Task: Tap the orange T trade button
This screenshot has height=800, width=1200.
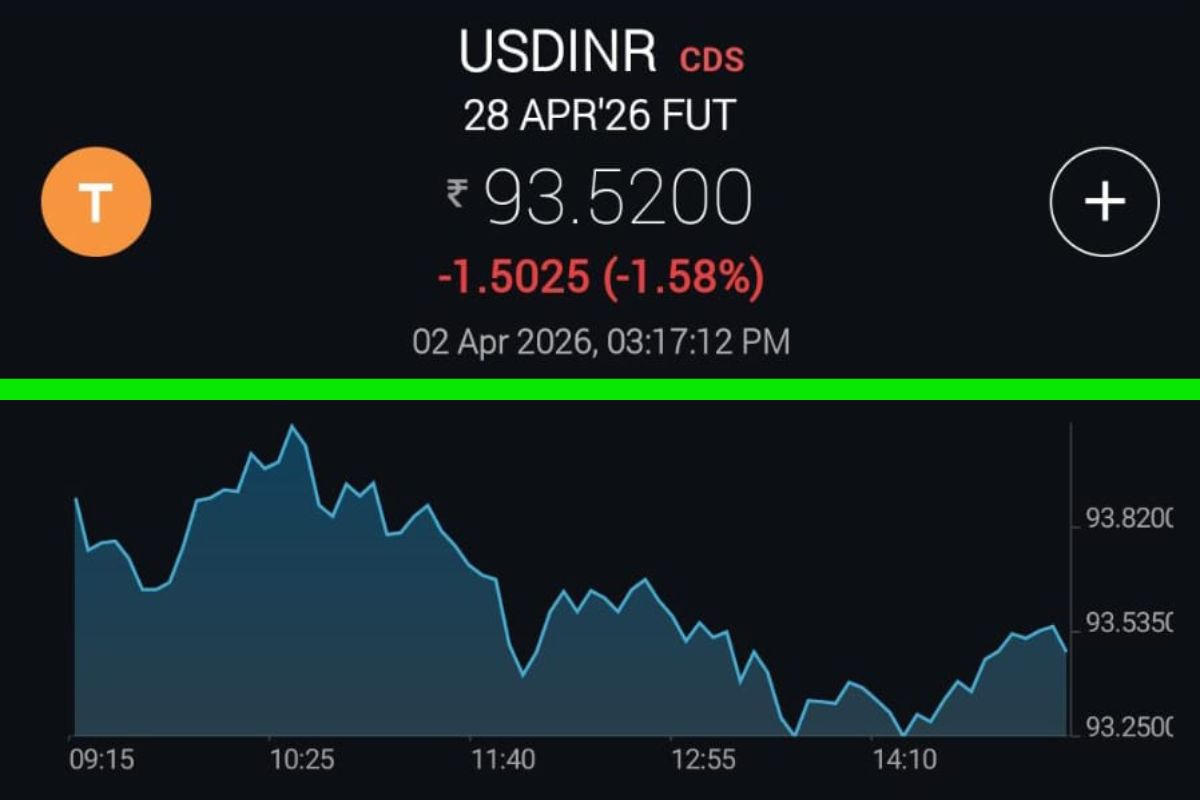Action: point(95,202)
